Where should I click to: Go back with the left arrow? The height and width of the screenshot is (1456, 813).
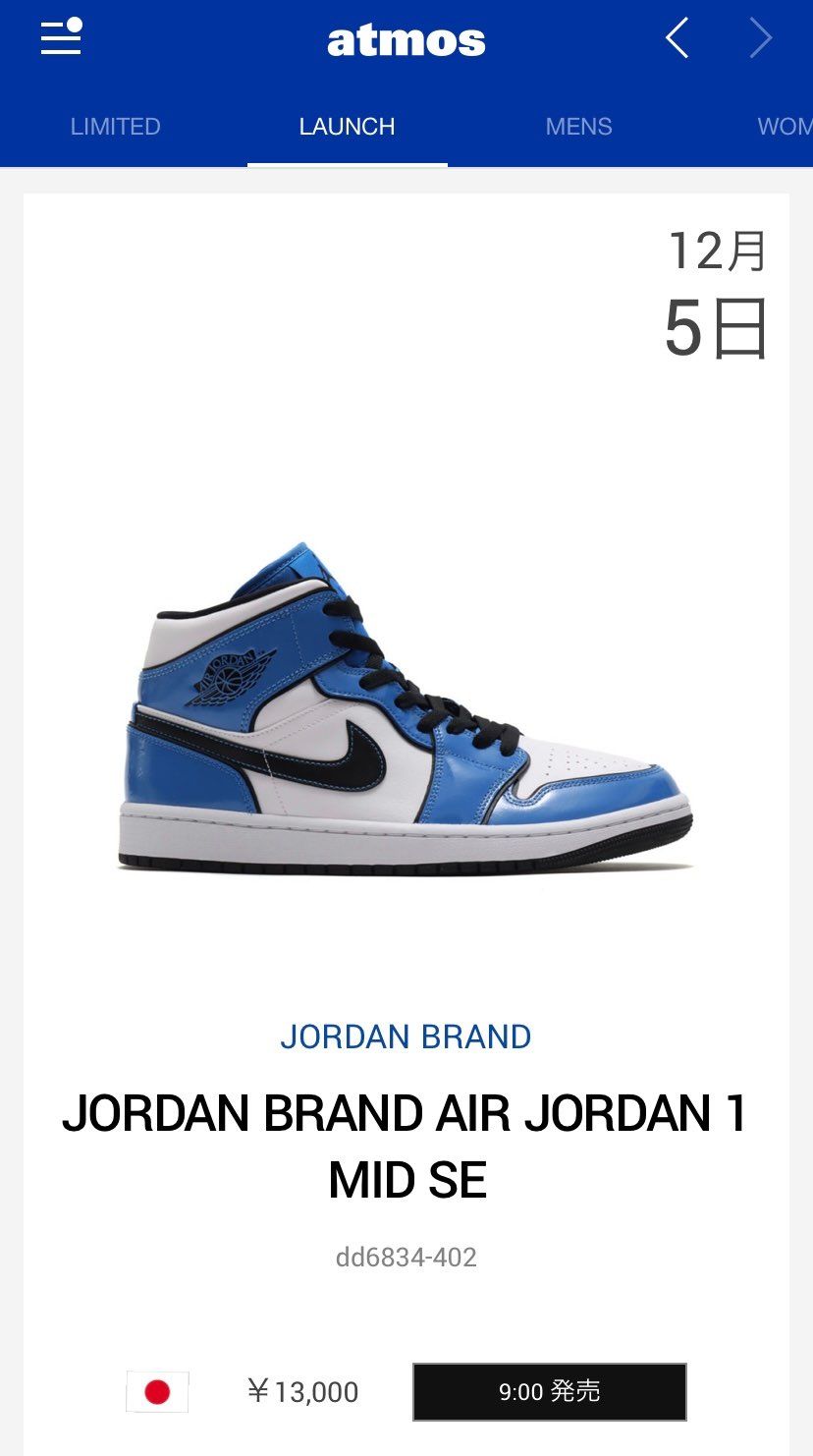677,39
